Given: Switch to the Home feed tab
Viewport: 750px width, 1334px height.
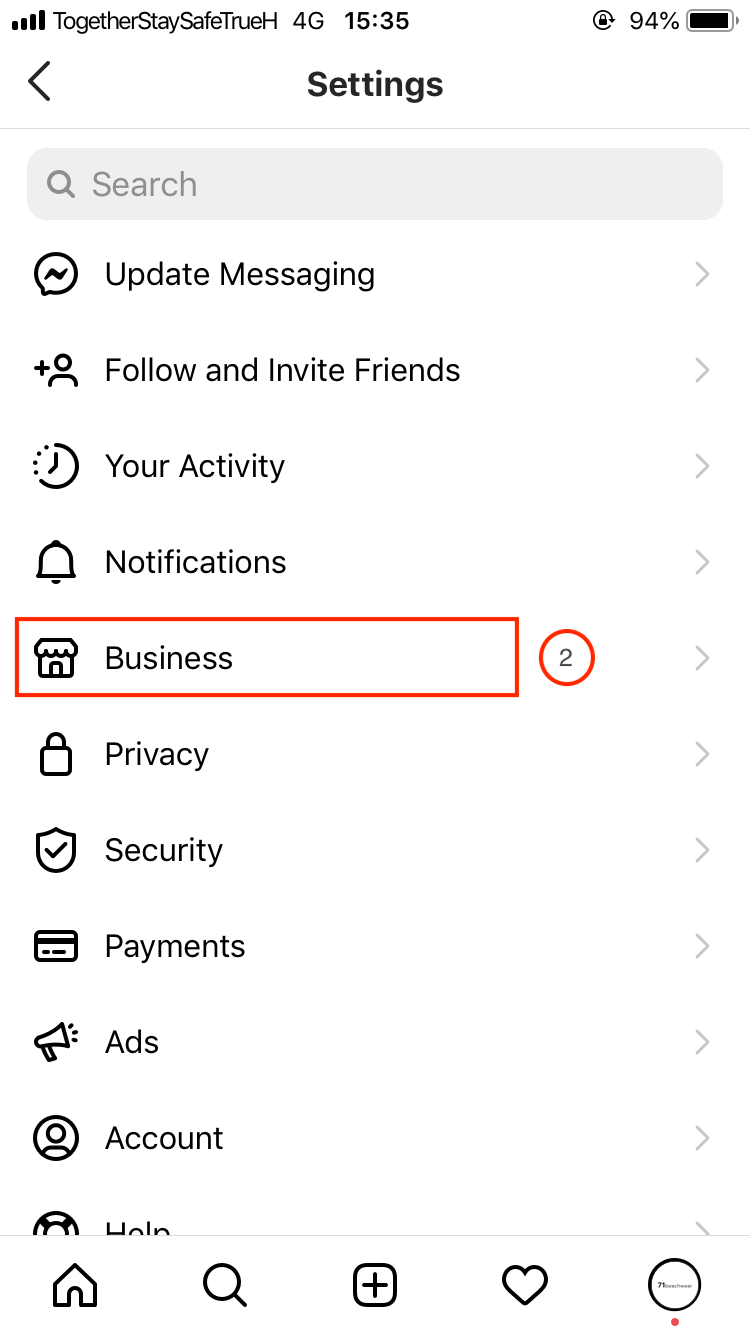Looking at the screenshot, I should 75,1285.
